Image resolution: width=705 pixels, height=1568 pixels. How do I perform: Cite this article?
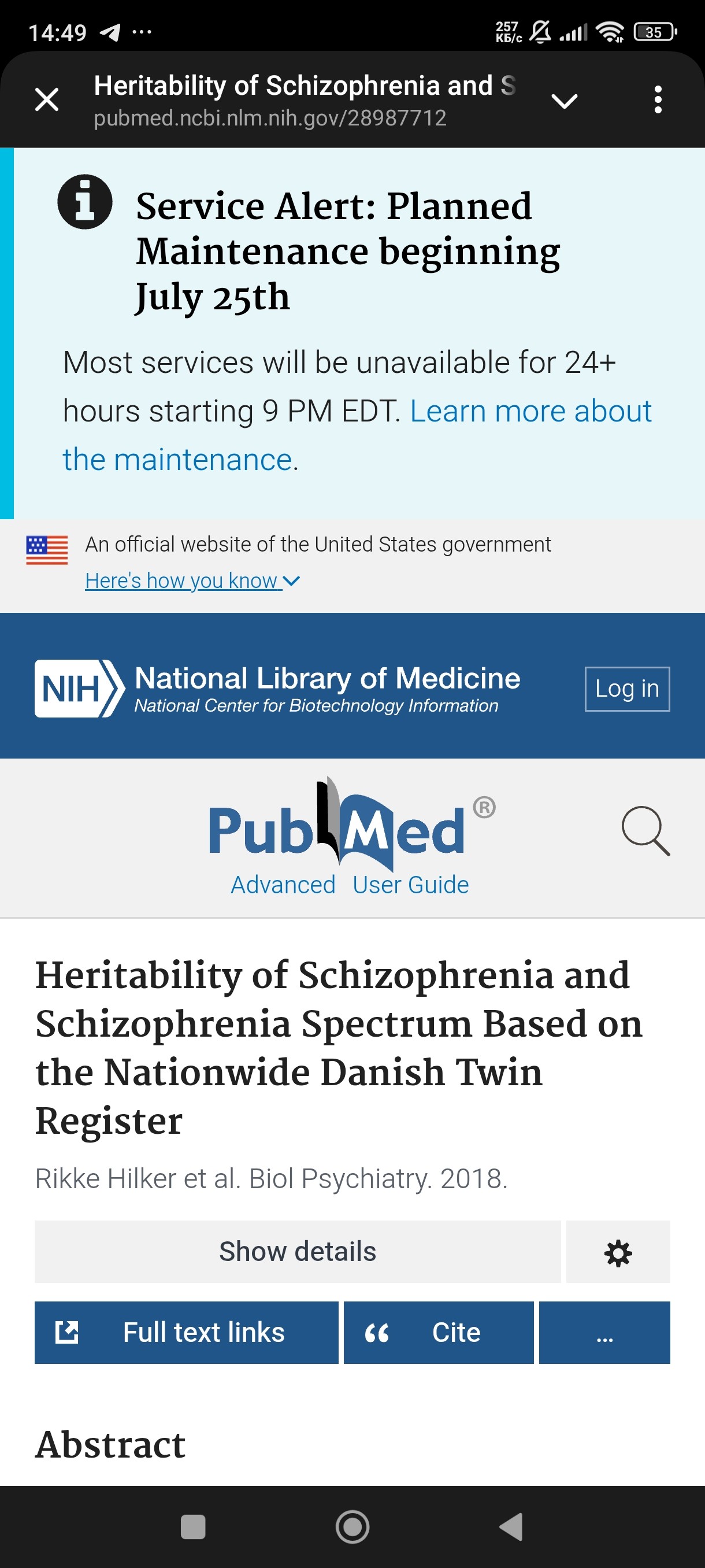[438, 1332]
